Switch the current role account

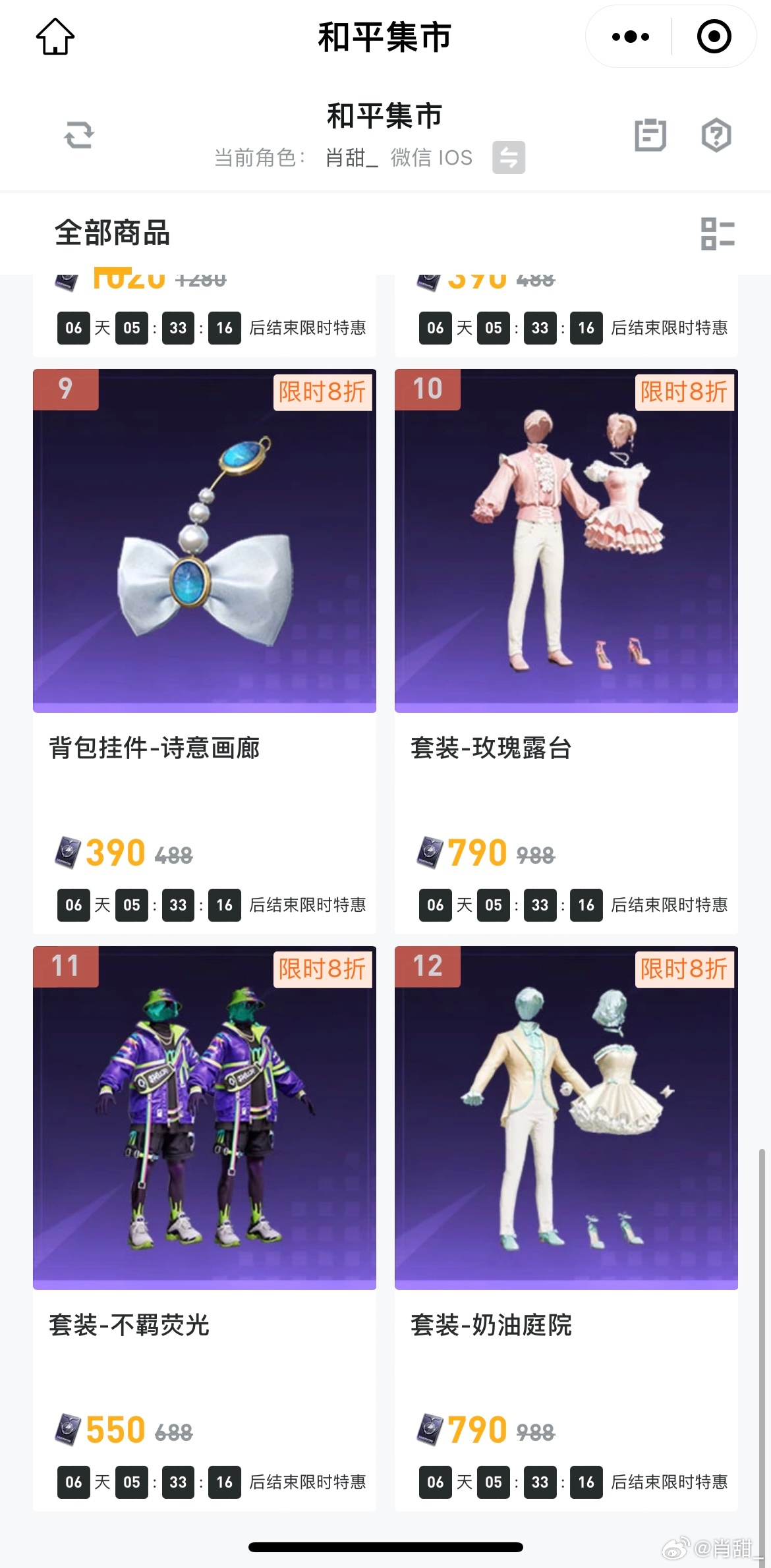(508, 157)
